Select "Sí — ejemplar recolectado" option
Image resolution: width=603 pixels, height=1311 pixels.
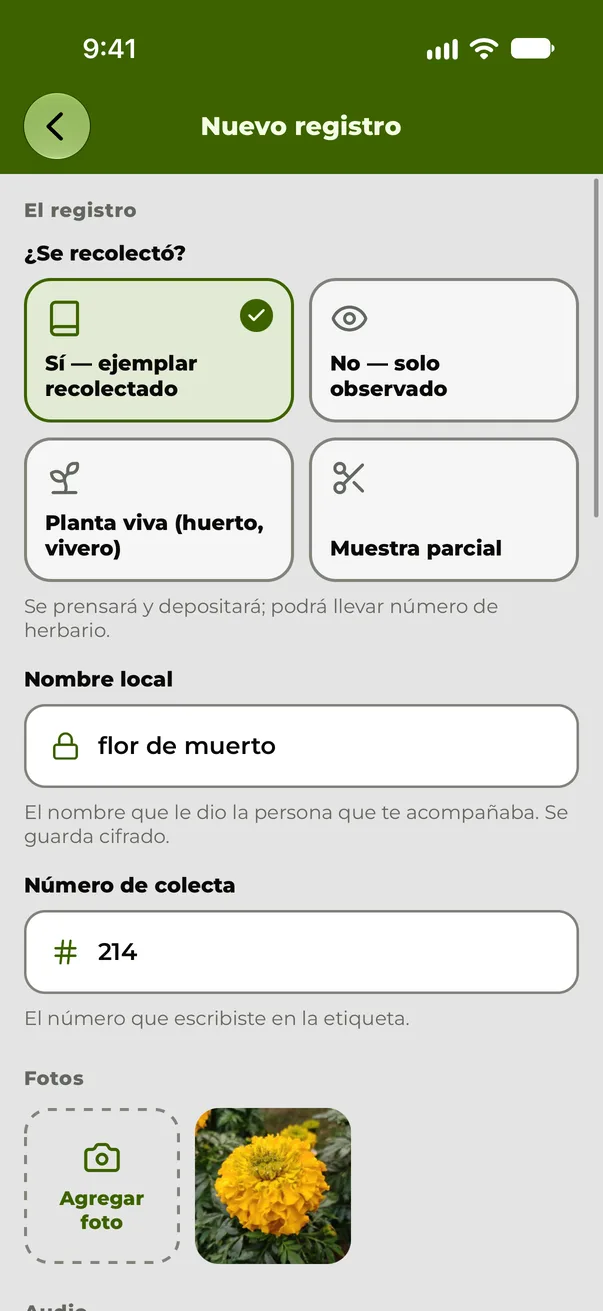tap(159, 350)
